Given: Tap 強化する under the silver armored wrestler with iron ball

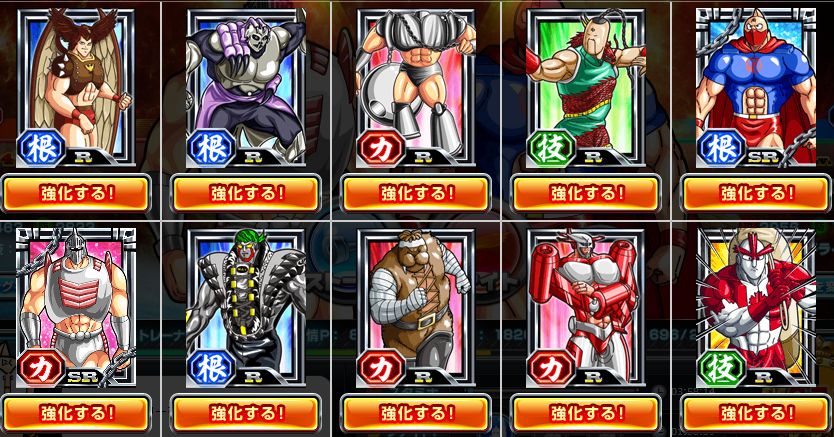Looking at the screenshot, I should [416, 193].
